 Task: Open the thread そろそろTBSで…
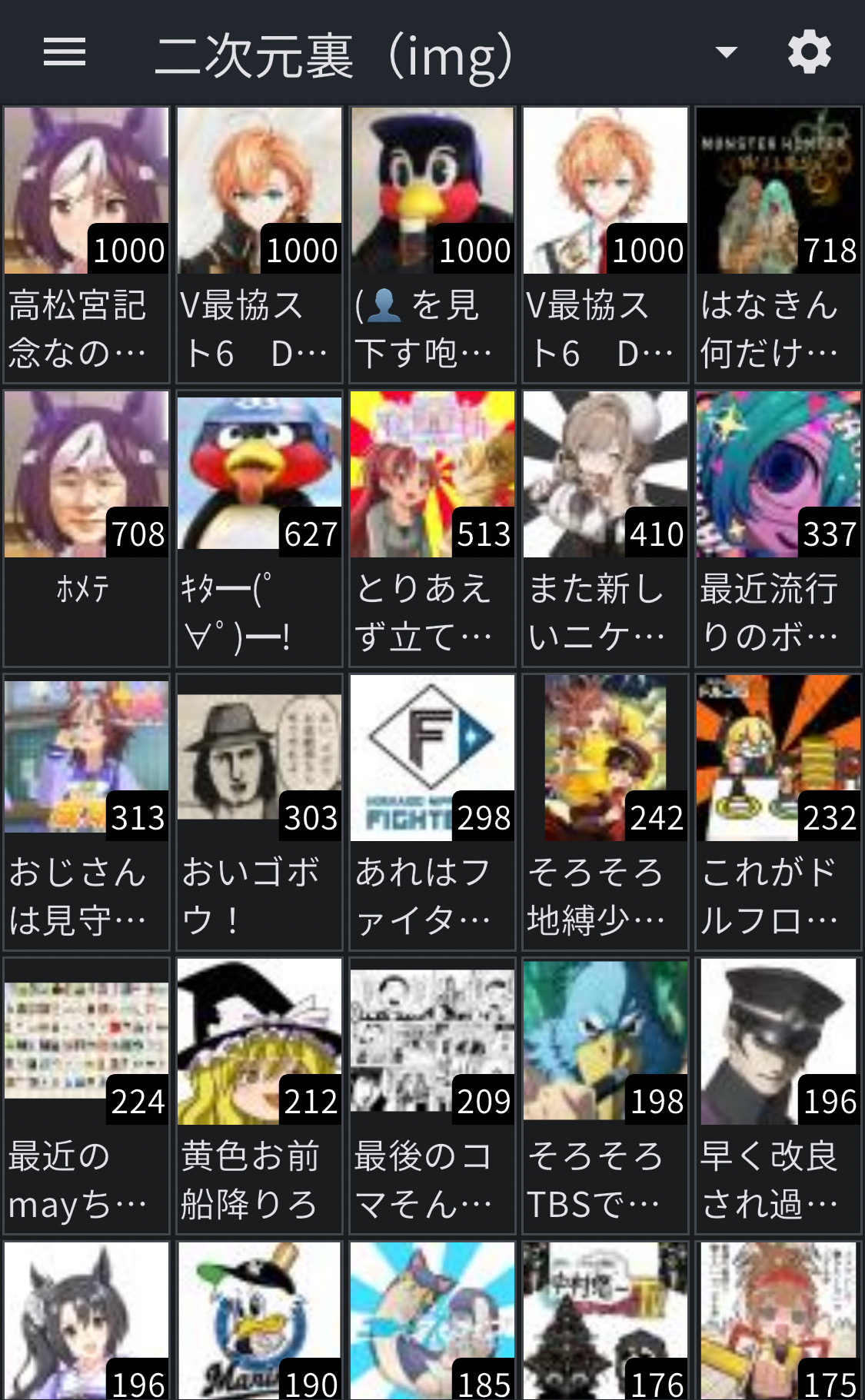[605, 1096]
